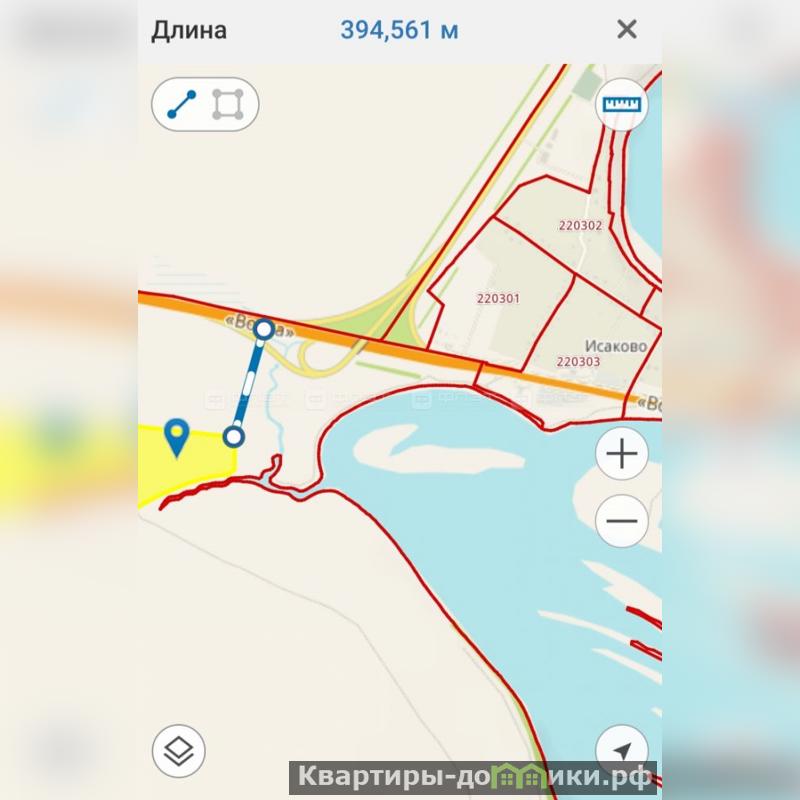Center the map on my location
Screen dimensions: 800x800
pos(621,750)
